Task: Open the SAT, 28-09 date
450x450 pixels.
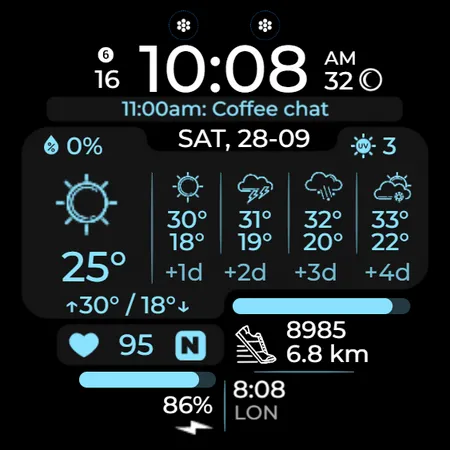Action: click(x=244, y=139)
